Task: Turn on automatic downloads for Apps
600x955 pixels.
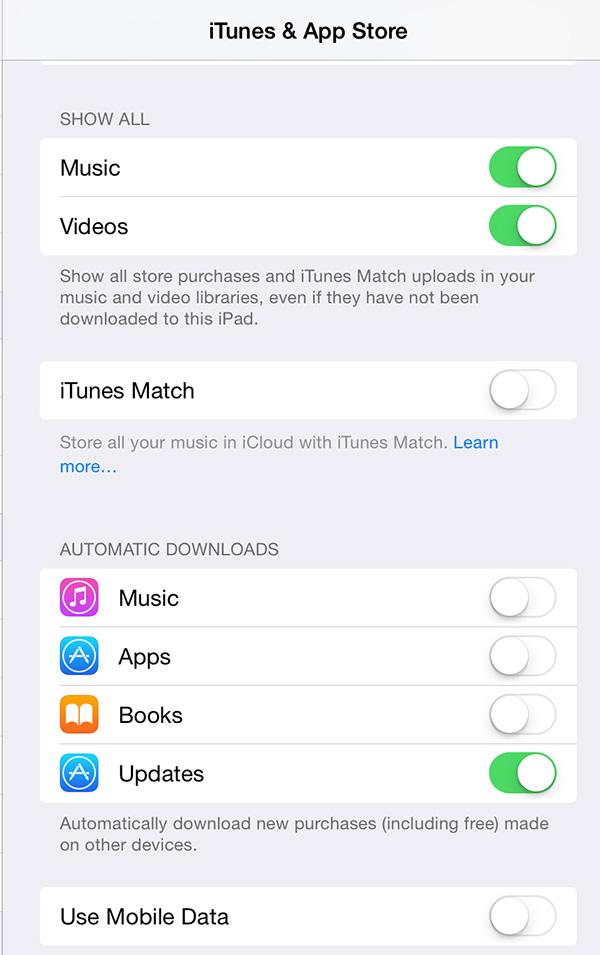Action: [522, 657]
